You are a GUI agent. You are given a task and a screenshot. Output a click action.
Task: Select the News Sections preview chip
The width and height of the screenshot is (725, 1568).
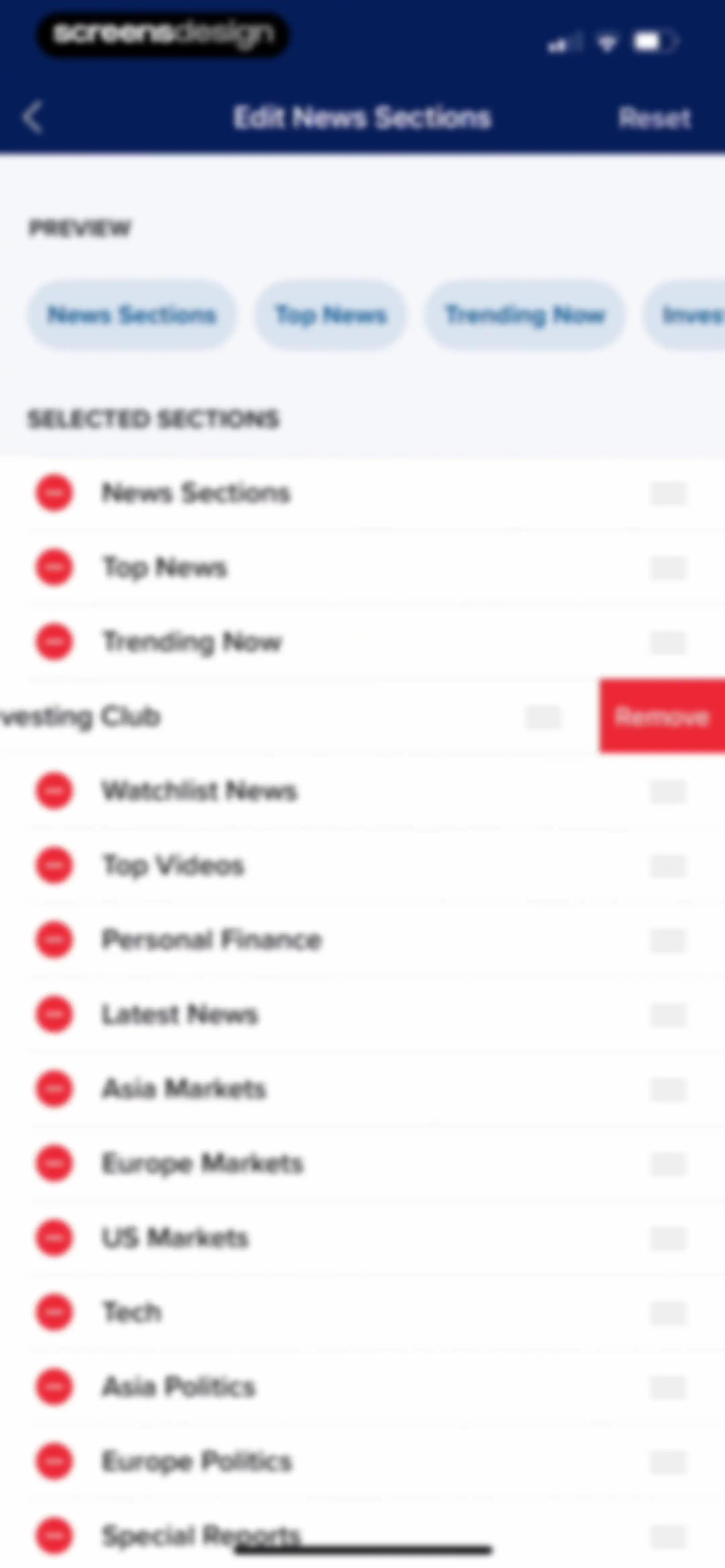pyautogui.click(x=132, y=315)
